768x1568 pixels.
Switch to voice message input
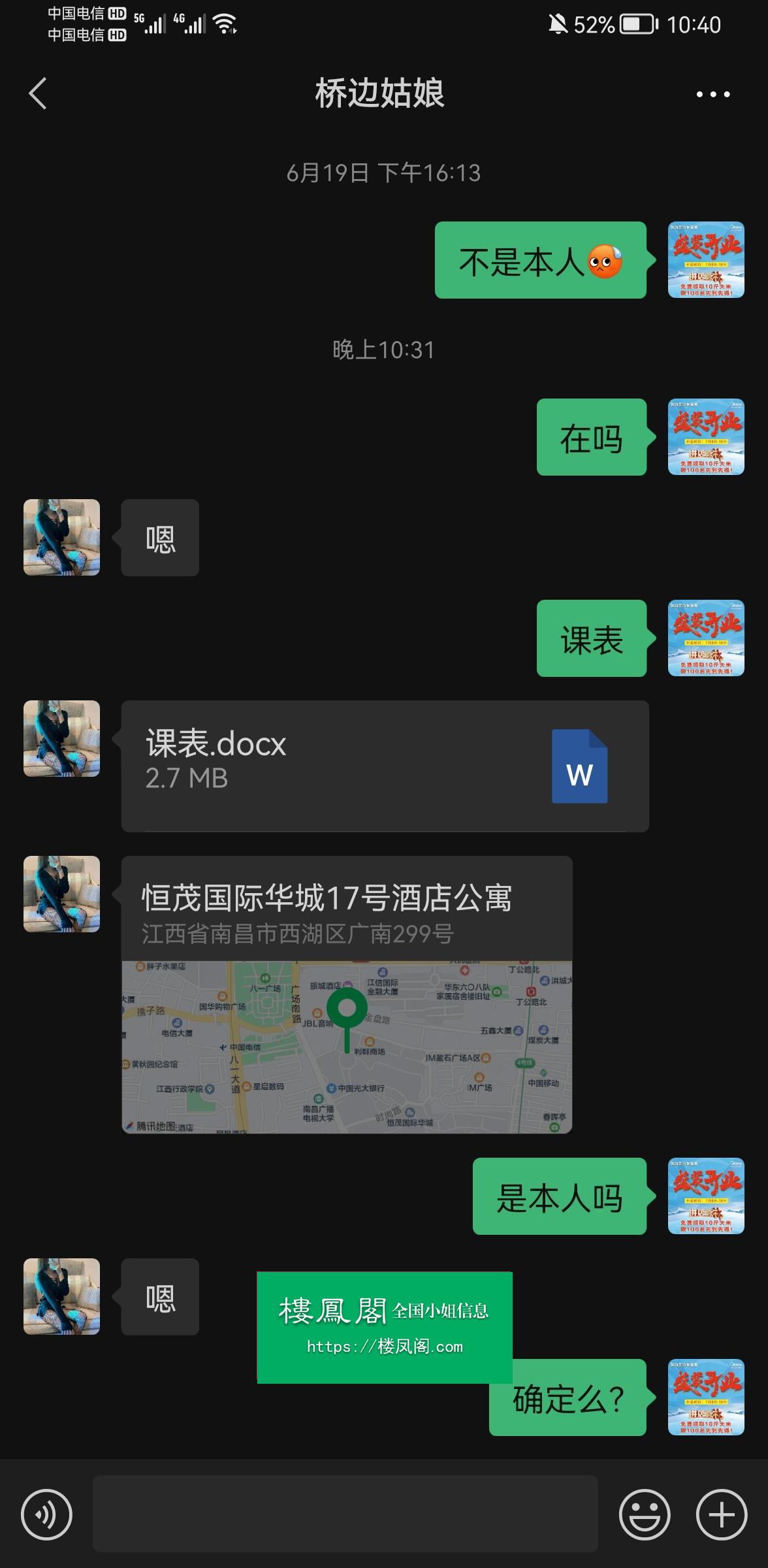tap(46, 1514)
